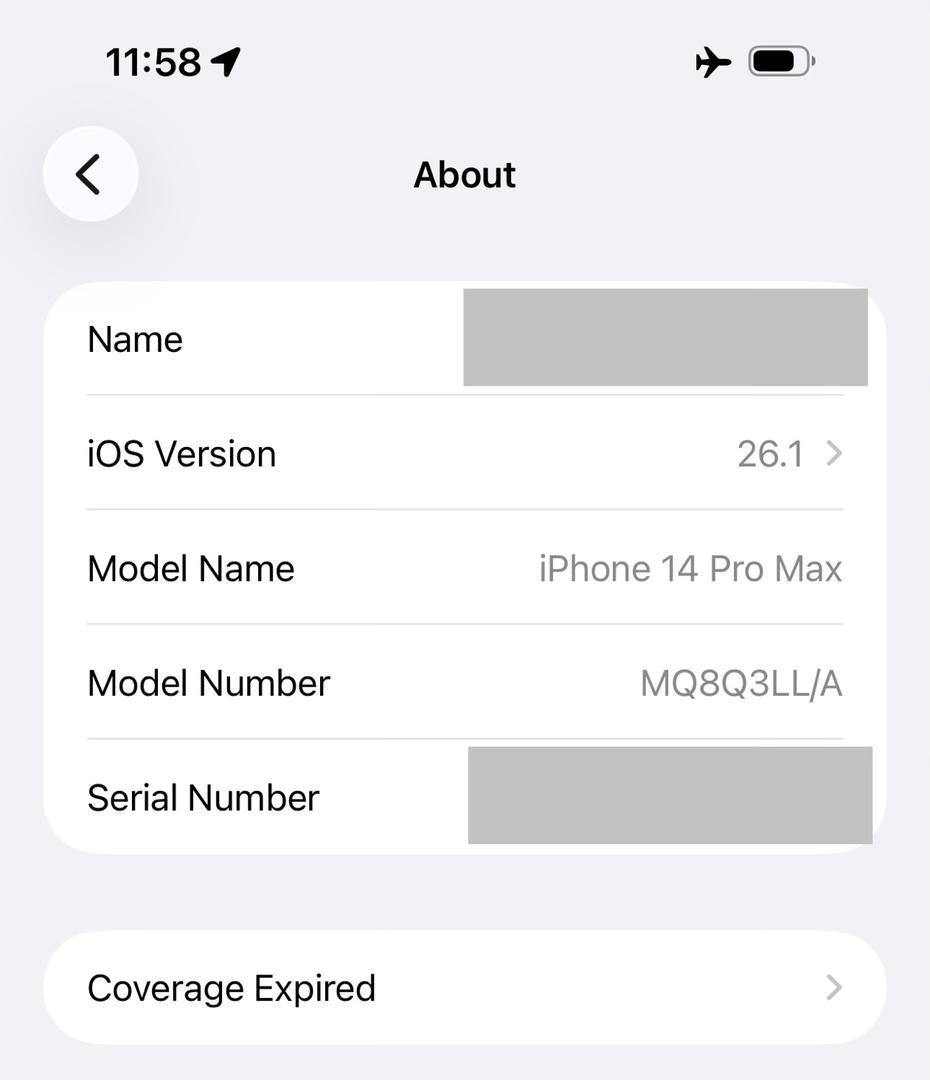Go back from the About screen
The height and width of the screenshot is (1080, 930).
point(90,174)
